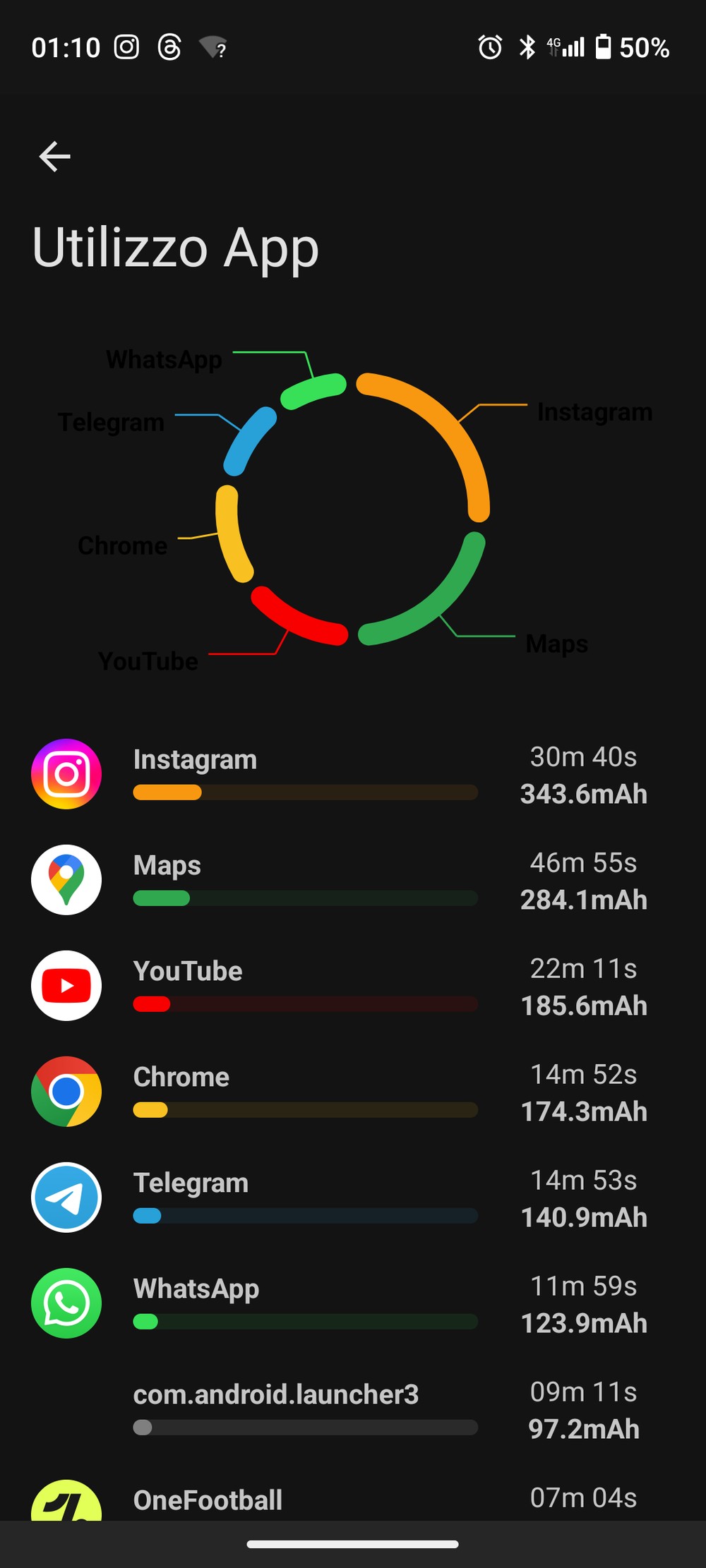
Task: Select the Chrome usage entry
Action: [x=339, y=1092]
